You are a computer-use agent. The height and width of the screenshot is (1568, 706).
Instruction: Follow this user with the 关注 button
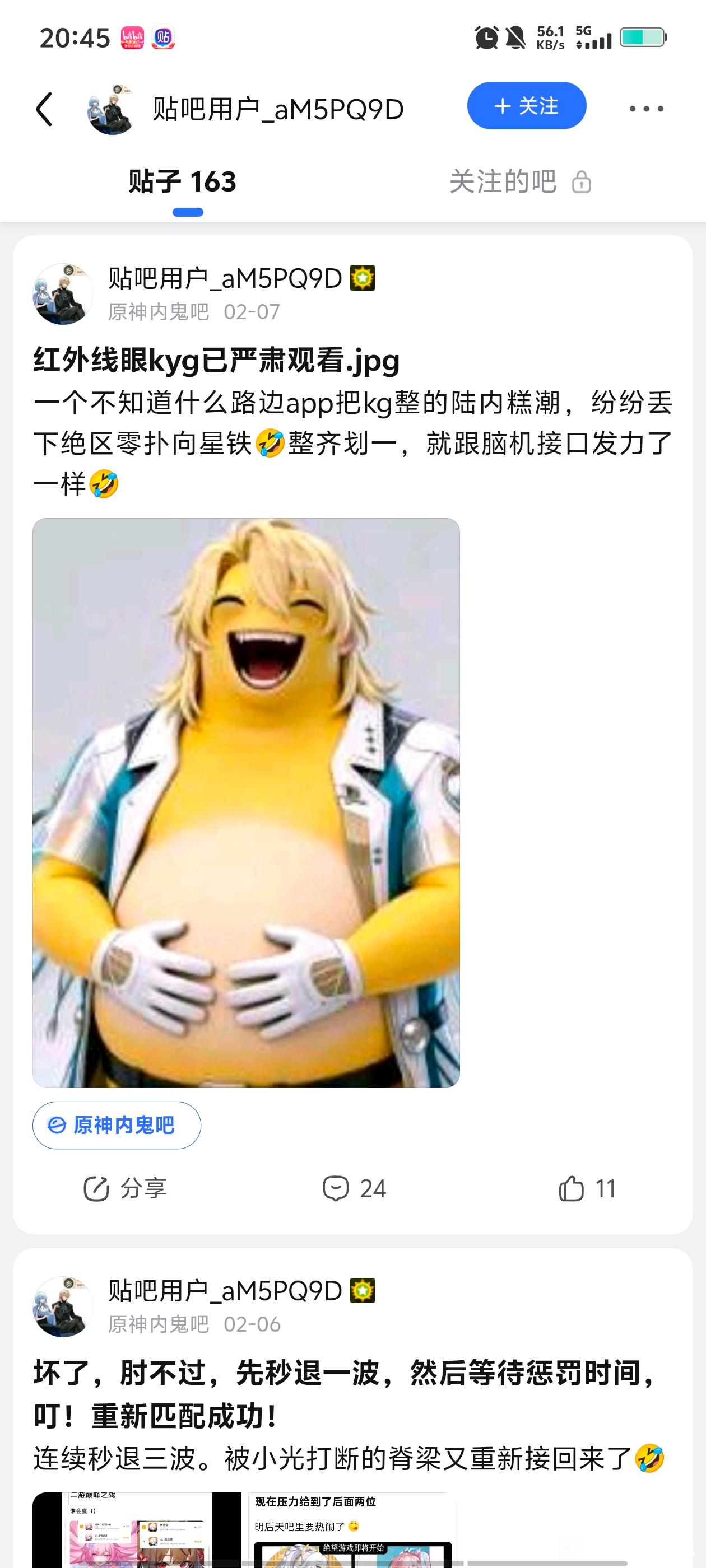point(526,106)
